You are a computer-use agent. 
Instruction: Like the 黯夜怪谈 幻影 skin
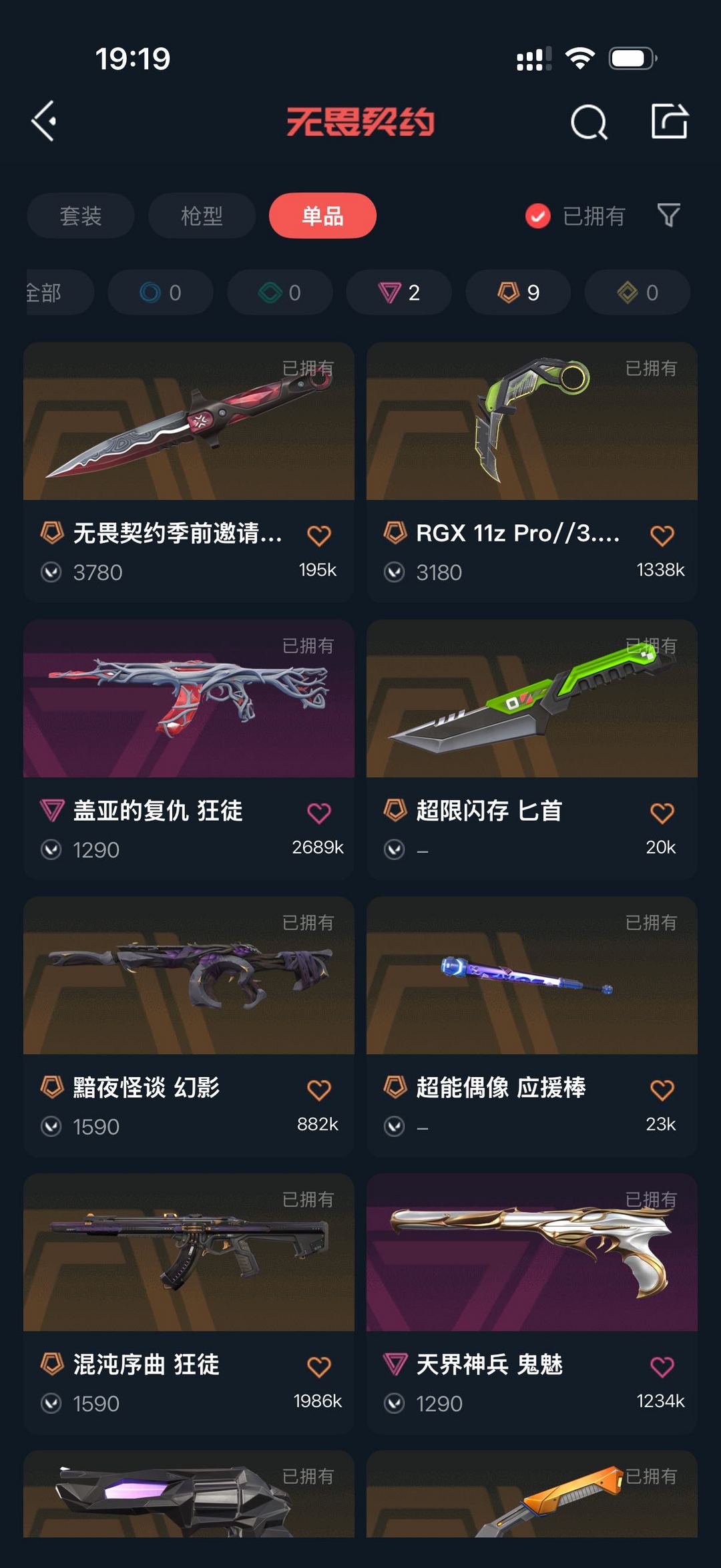click(x=319, y=1090)
